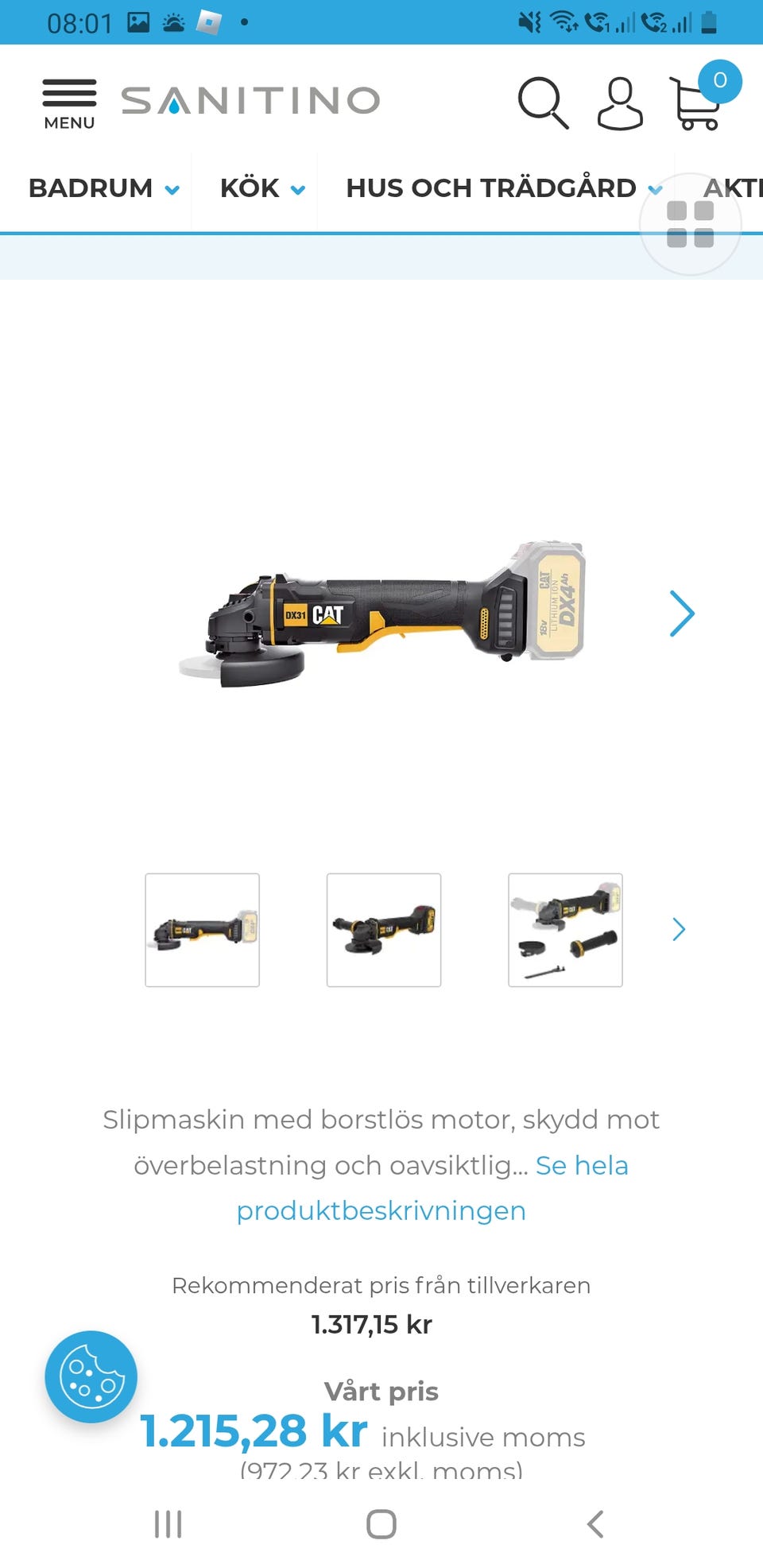The image size is (763, 1568).
Task: Open the cookie settings button
Action: pos(91,1377)
